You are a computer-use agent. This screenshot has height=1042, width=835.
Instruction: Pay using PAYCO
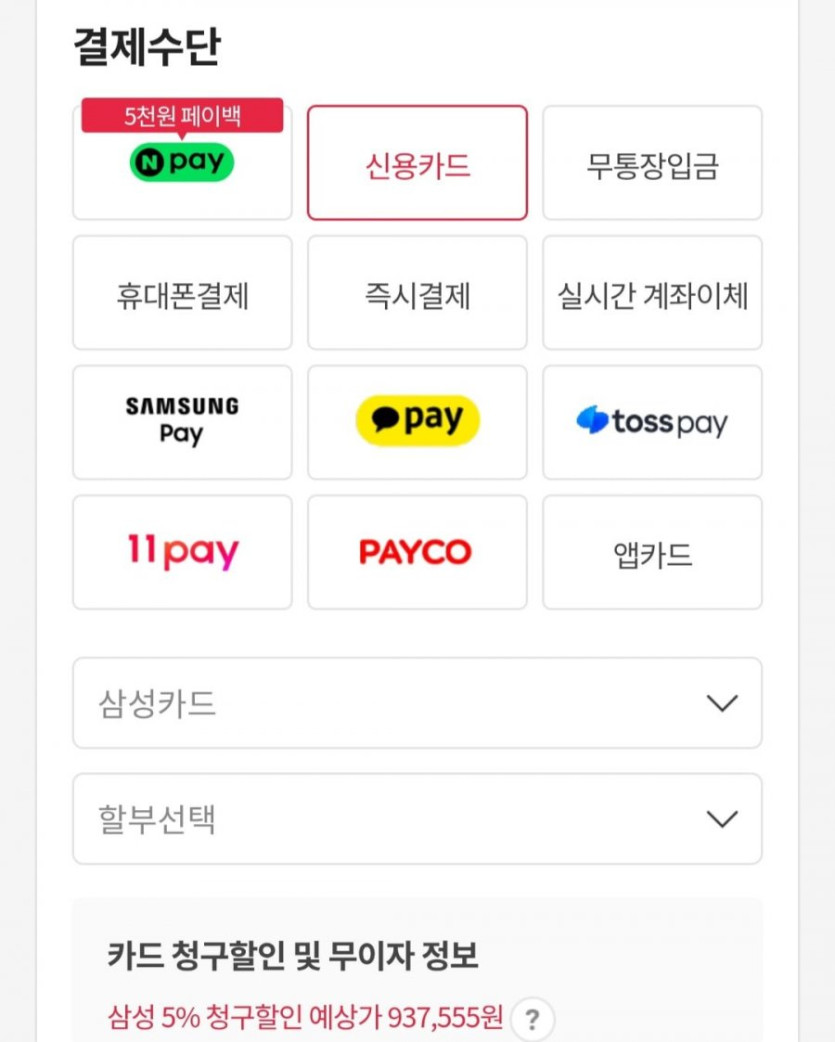(x=417, y=552)
